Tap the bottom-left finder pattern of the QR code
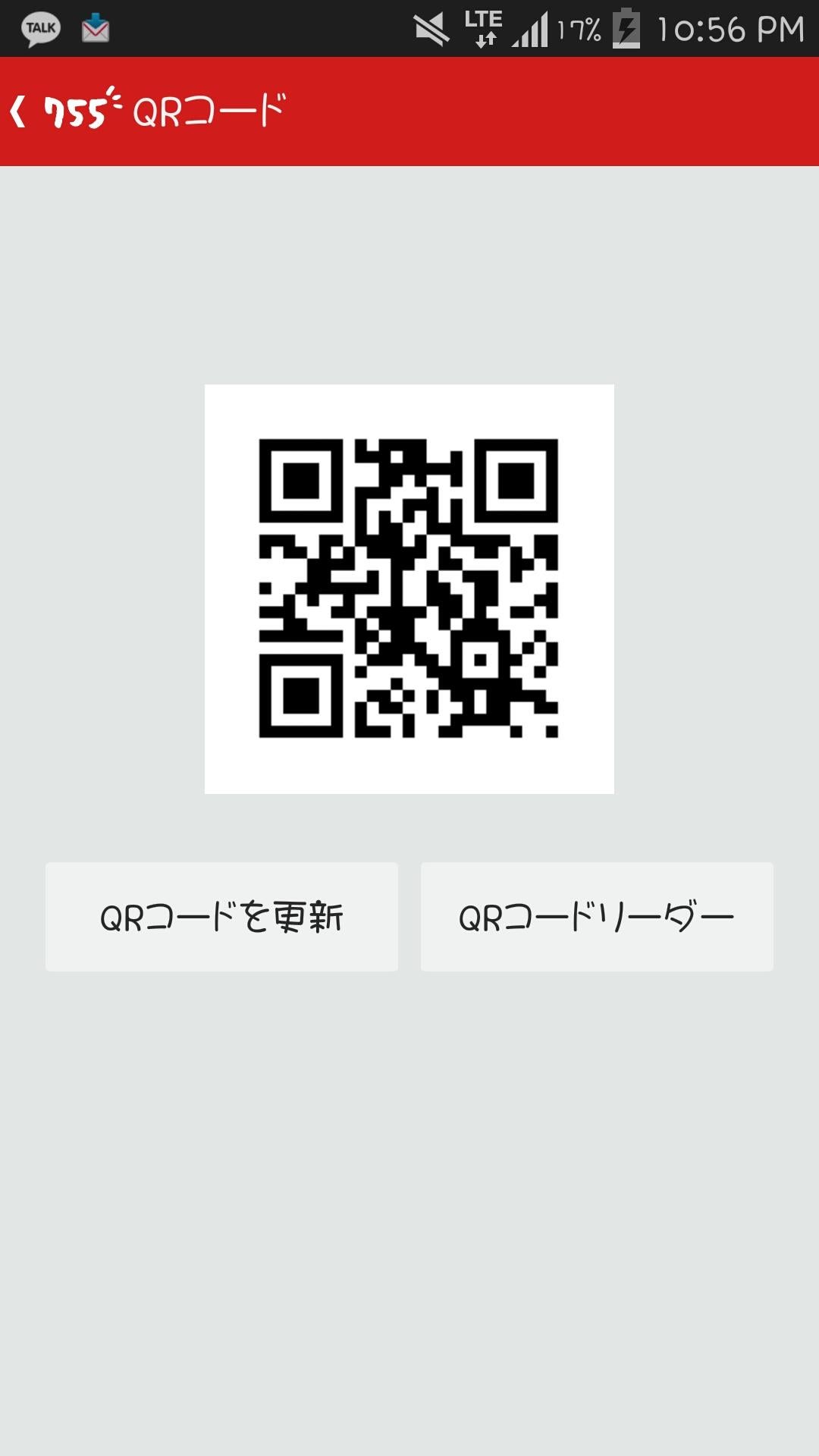The height and width of the screenshot is (1456, 819). 301,695
